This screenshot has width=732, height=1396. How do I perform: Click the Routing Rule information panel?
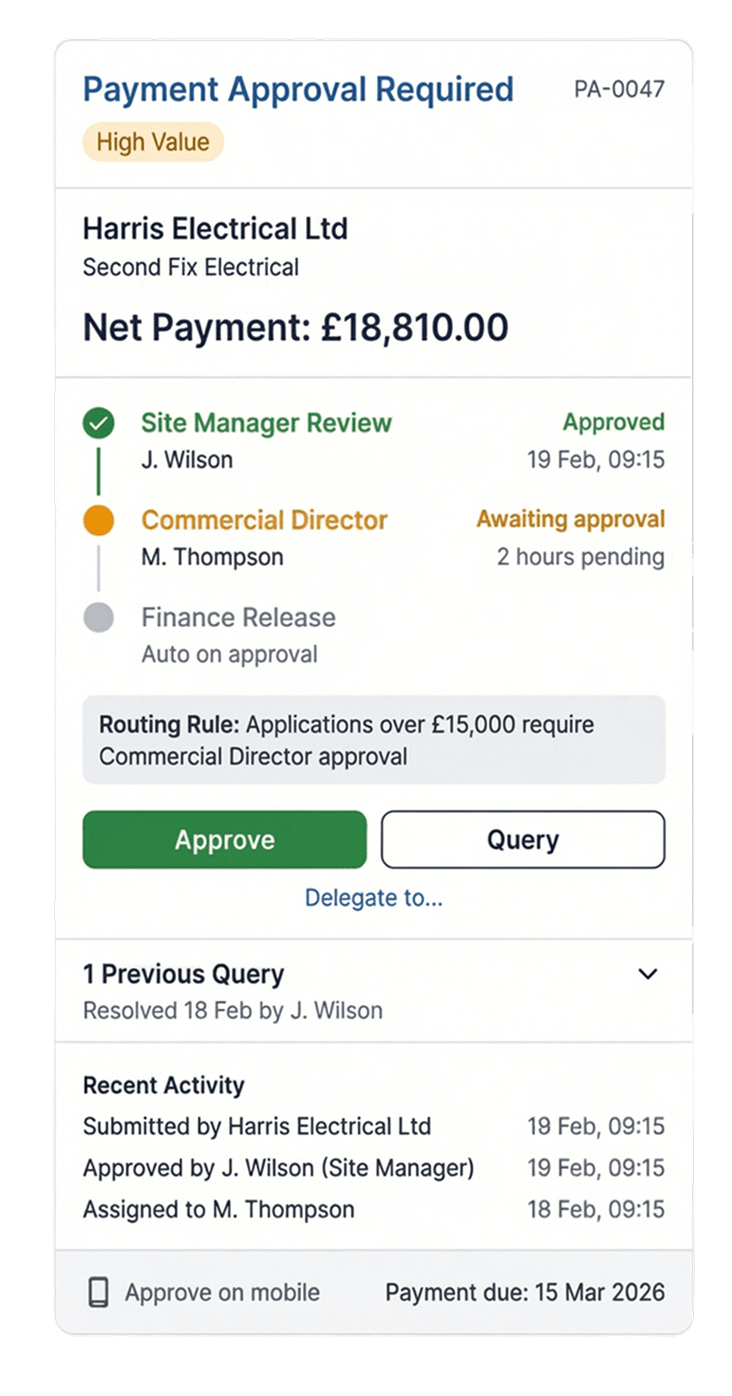[374, 739]
